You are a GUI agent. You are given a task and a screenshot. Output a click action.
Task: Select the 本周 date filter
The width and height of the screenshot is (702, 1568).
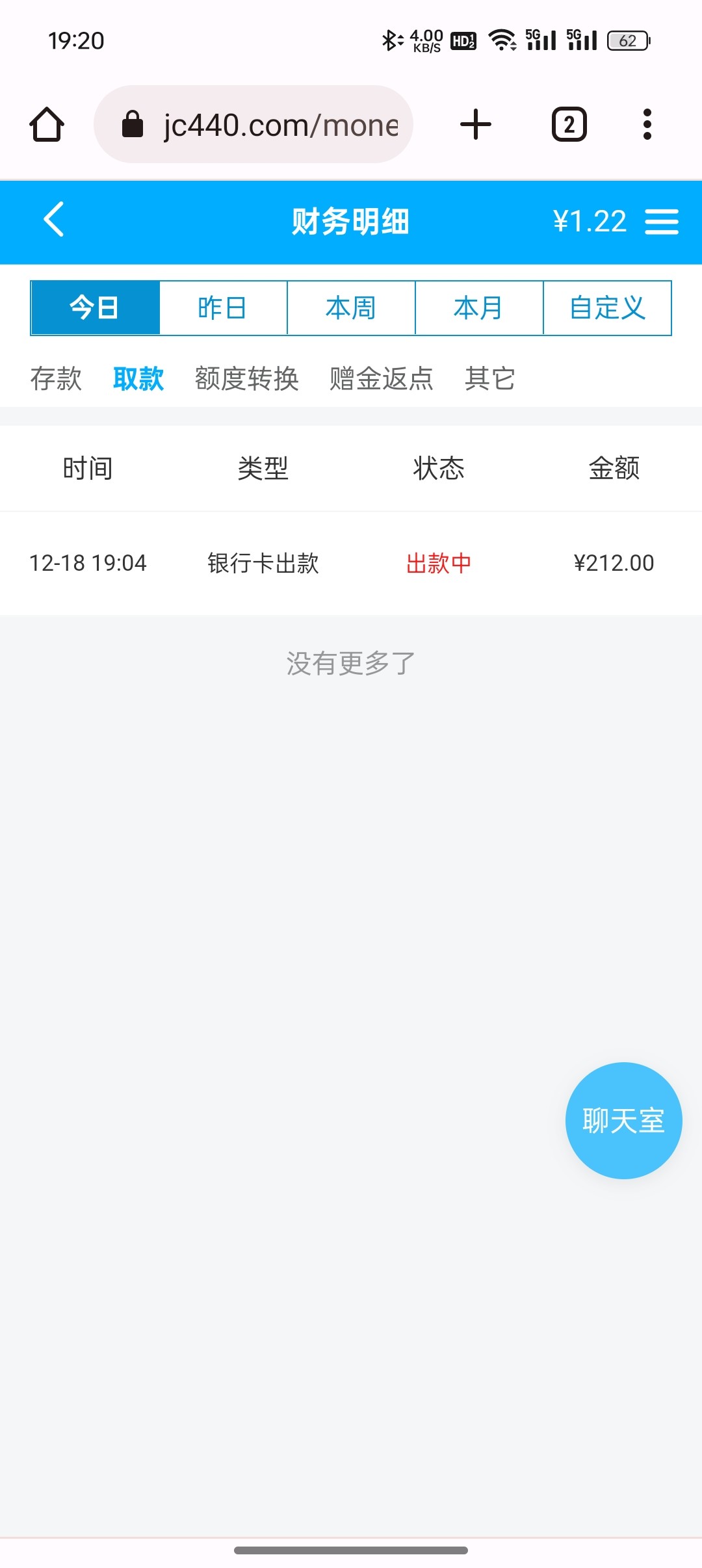351,308
